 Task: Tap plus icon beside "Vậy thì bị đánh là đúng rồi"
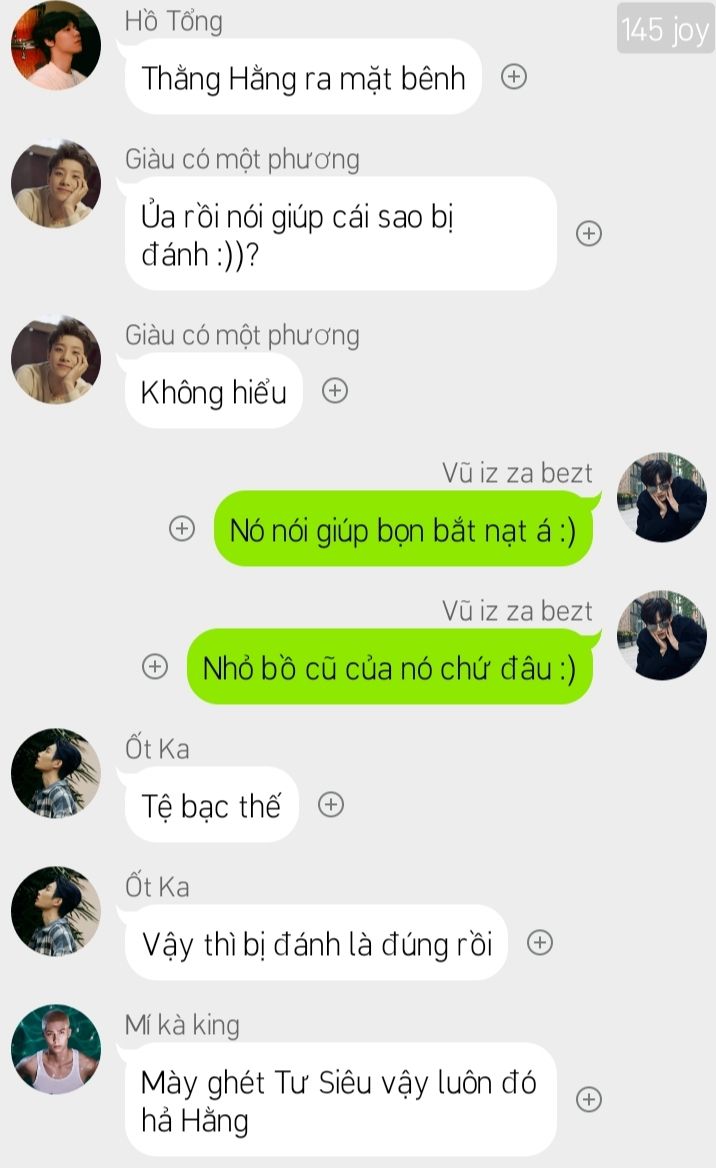tap(540, 943)
